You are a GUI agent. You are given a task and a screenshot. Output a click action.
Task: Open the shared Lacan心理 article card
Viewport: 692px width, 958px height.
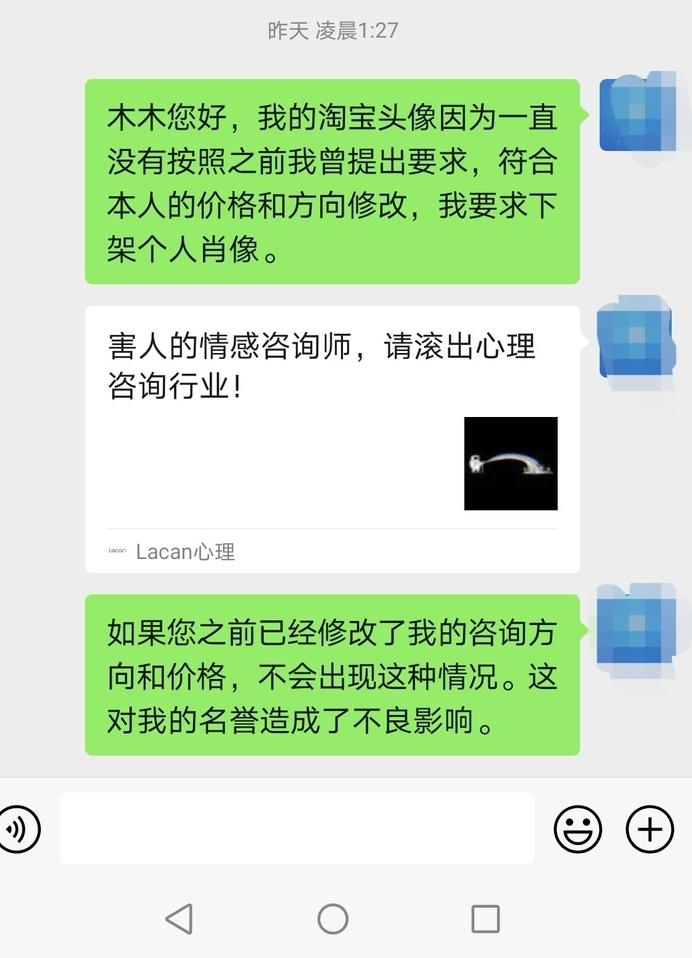click(332, 438)
